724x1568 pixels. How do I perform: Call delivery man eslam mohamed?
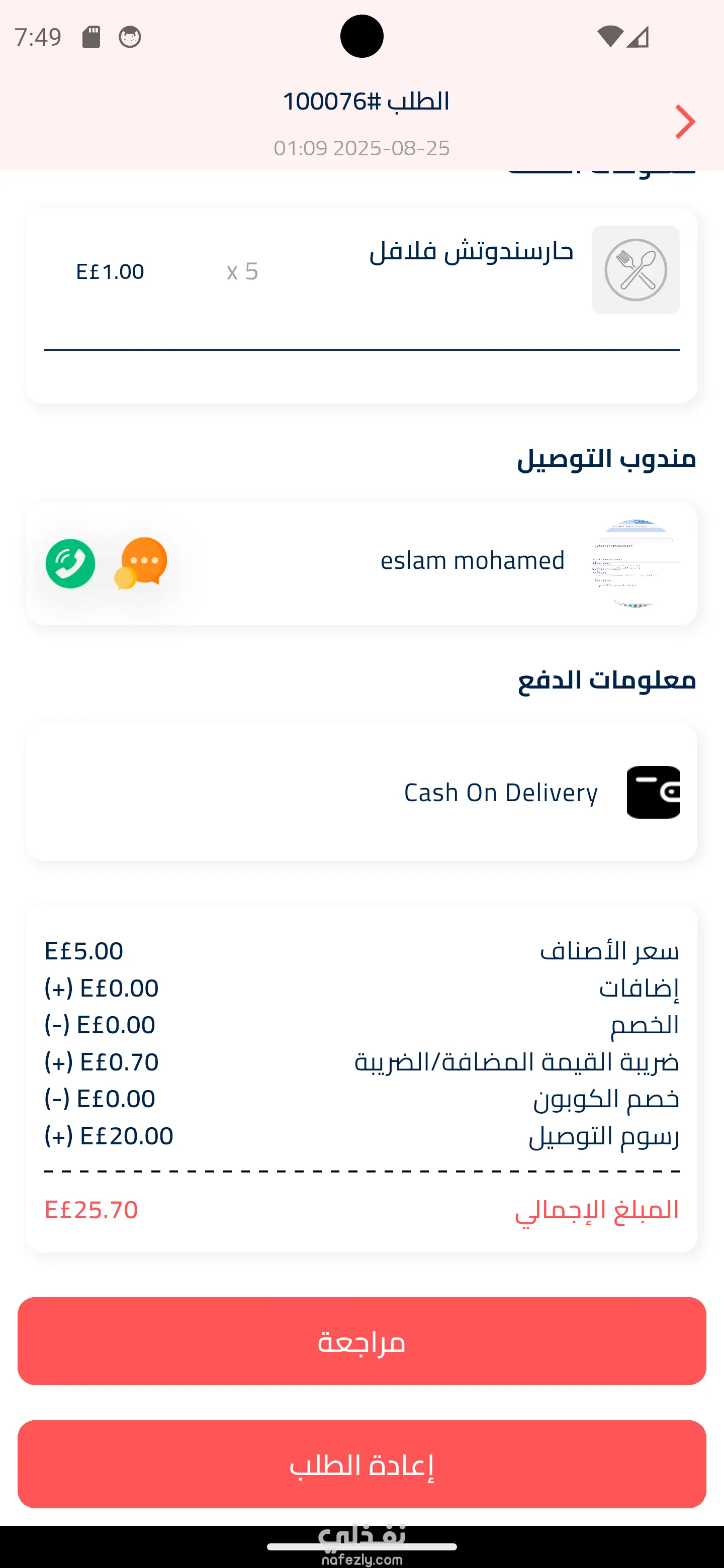(x=70, y=563)
